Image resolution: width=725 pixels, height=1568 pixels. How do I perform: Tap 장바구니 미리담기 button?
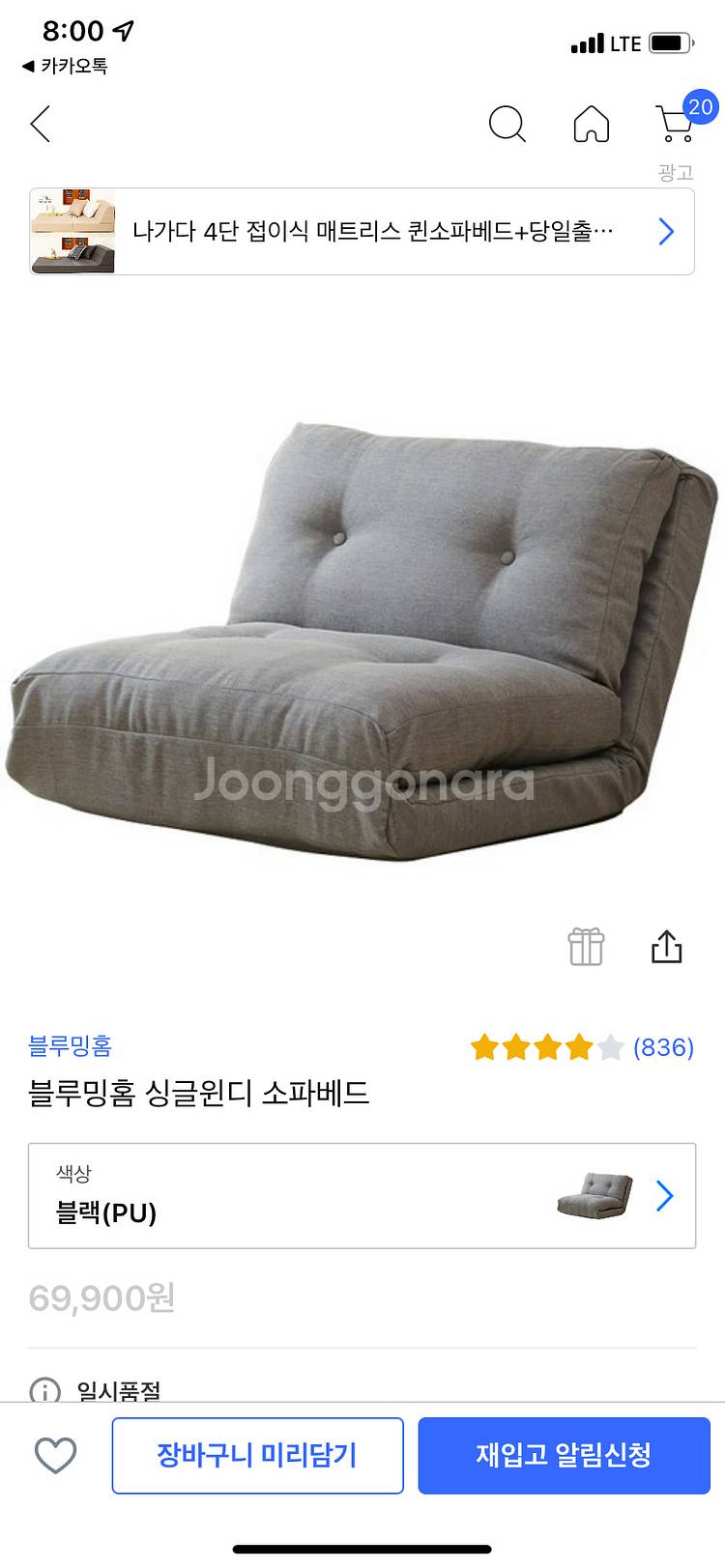(x=257, y=1455)
